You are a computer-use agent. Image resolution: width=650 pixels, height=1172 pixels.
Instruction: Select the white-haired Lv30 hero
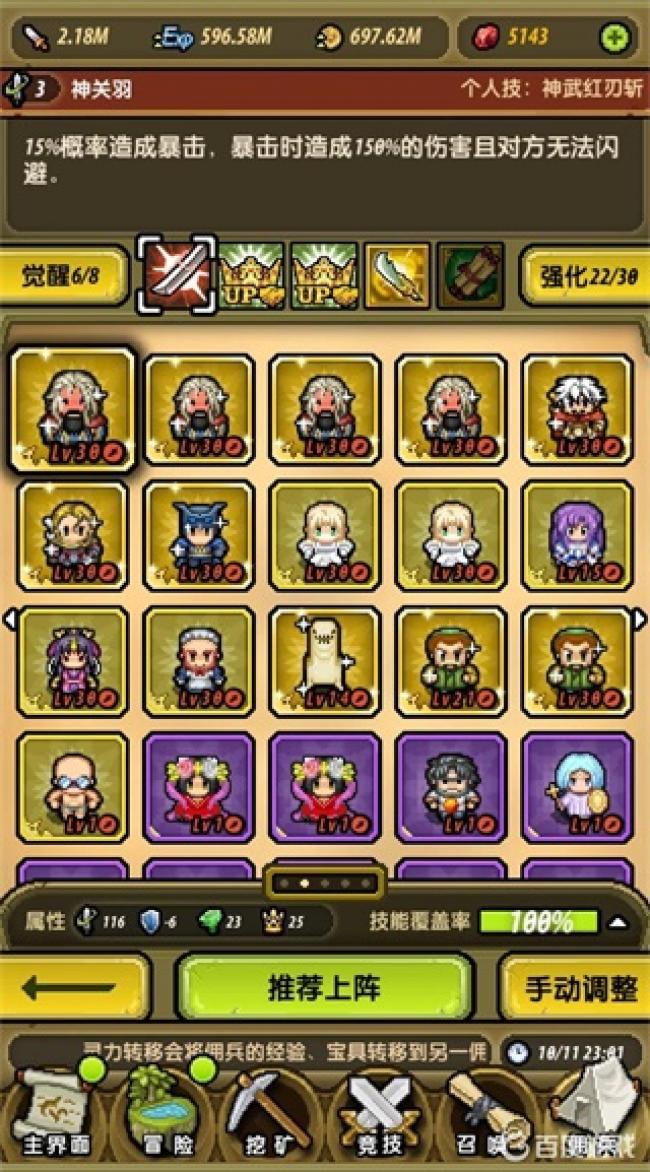577,409
